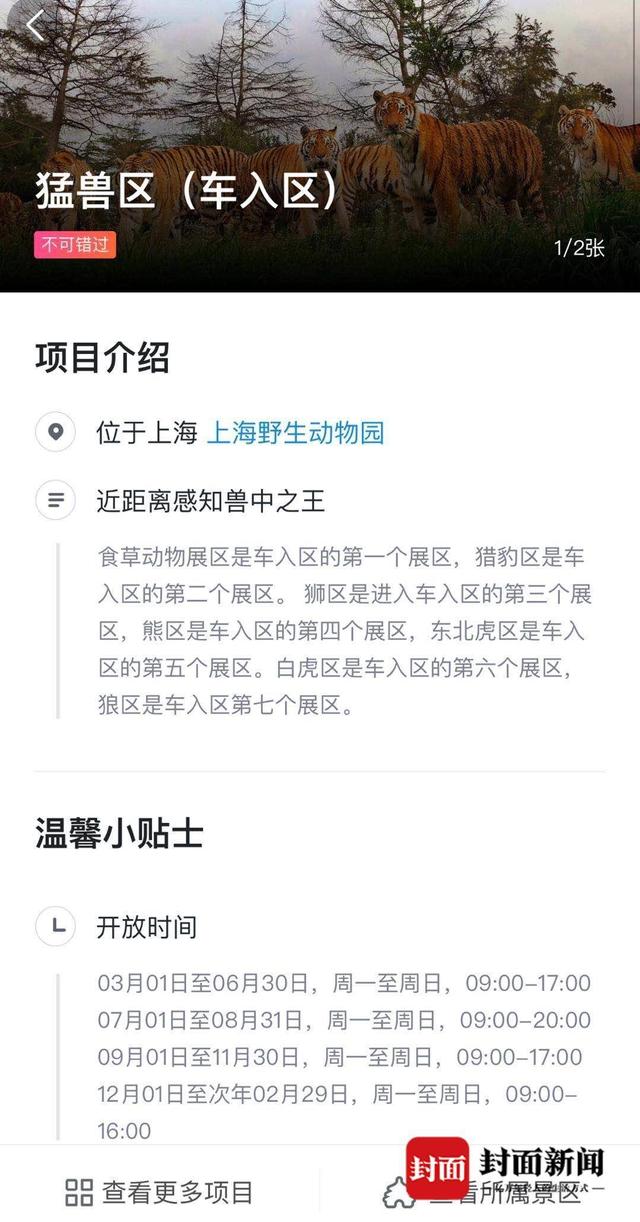Open the 上海野生动物园 link
The image size is (640, 1222).
tap(295, 433)
